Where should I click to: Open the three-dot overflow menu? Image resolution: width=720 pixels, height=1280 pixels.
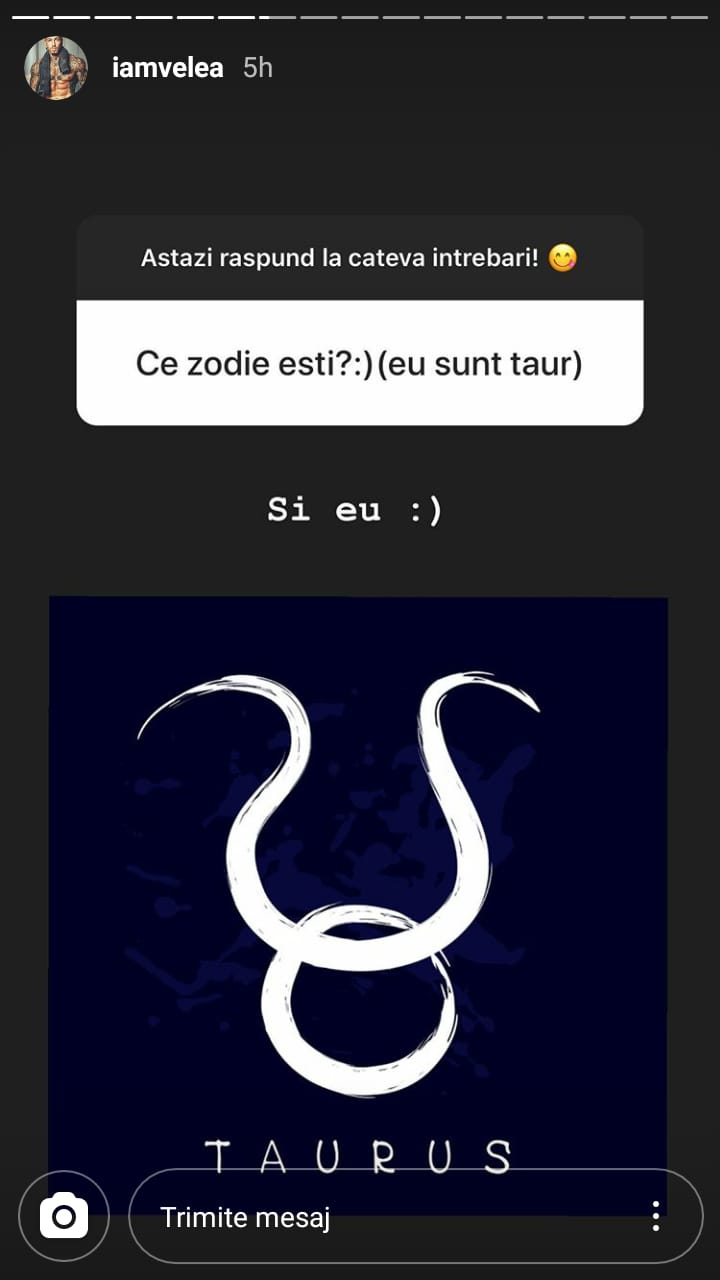click(656, 1216)
